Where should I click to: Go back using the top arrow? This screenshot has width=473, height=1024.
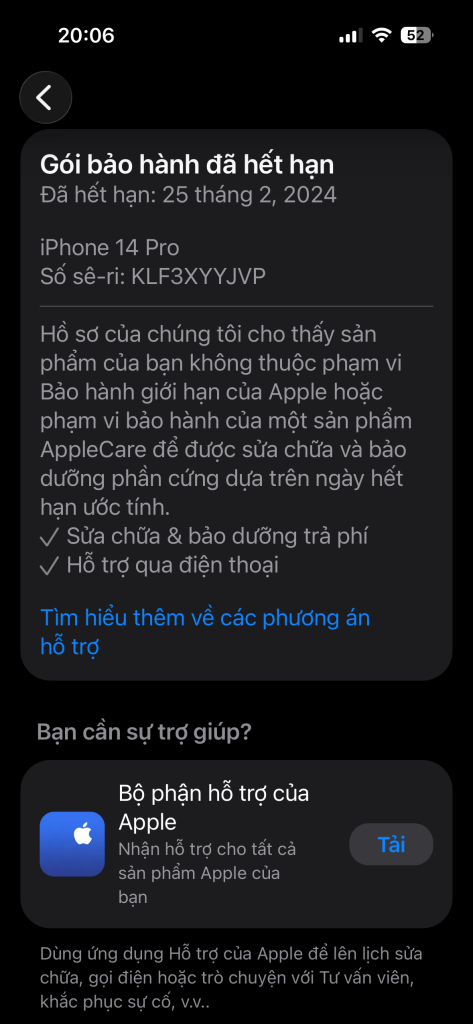coord(45,97)
